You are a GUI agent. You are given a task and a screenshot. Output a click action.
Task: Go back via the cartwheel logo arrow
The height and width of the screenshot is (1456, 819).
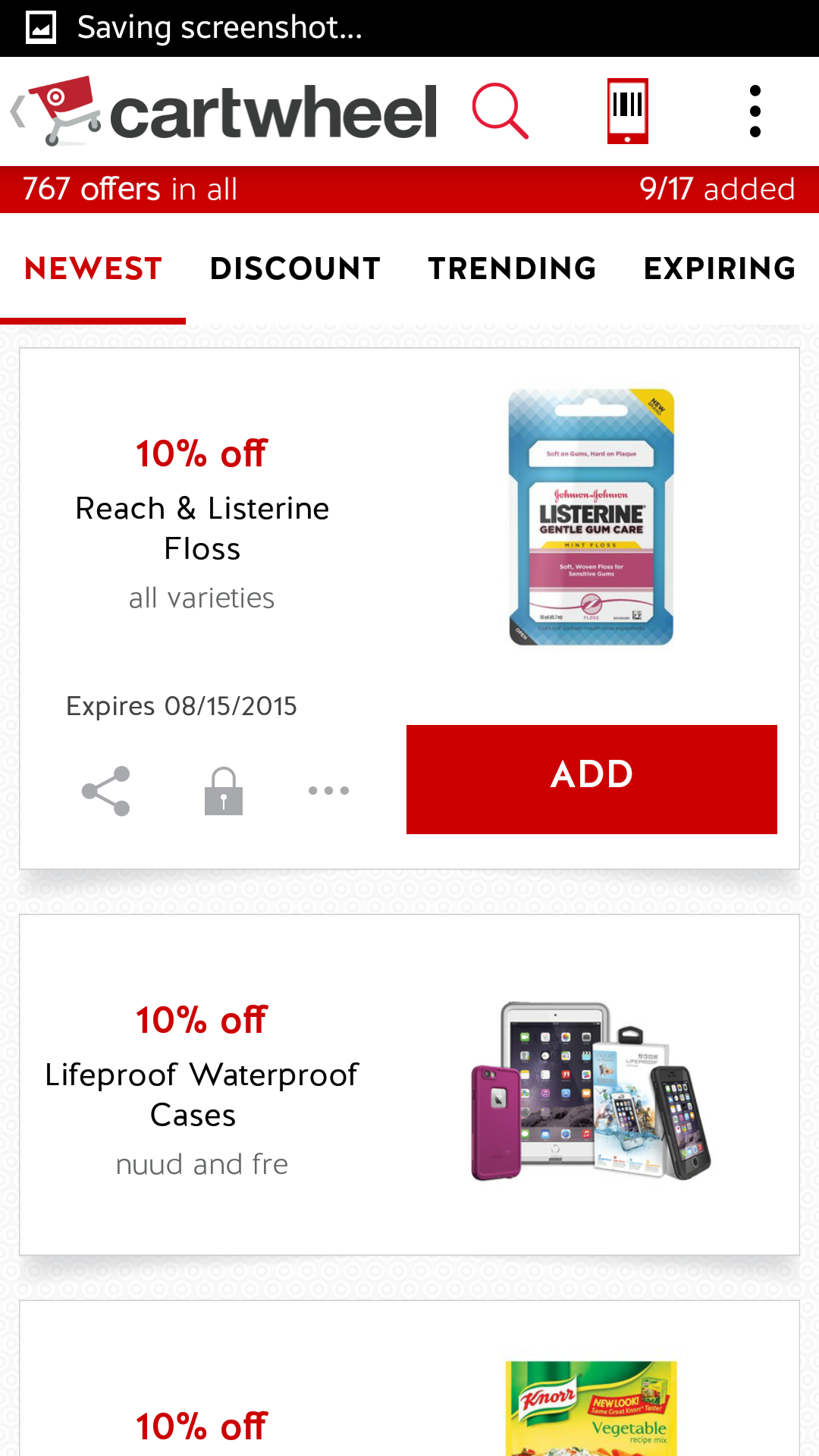[18, 112]
